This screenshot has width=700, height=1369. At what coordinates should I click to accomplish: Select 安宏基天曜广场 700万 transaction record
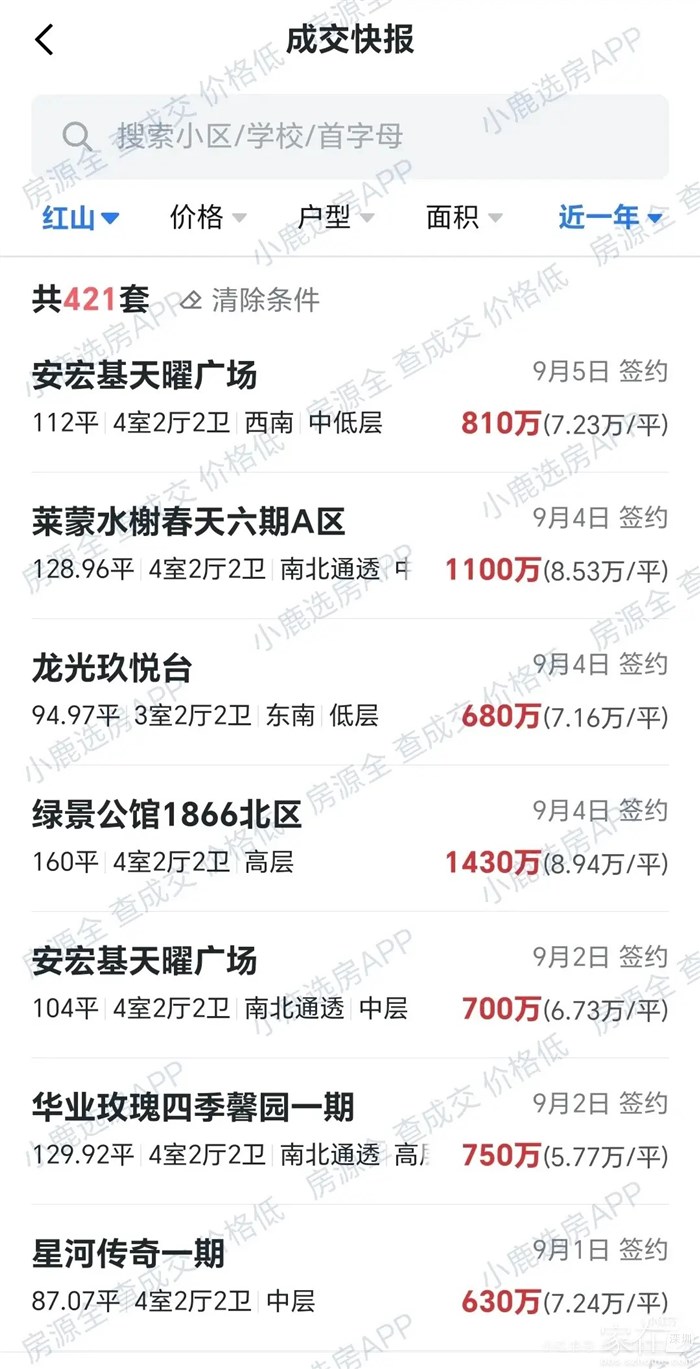[x=350, y=983]
